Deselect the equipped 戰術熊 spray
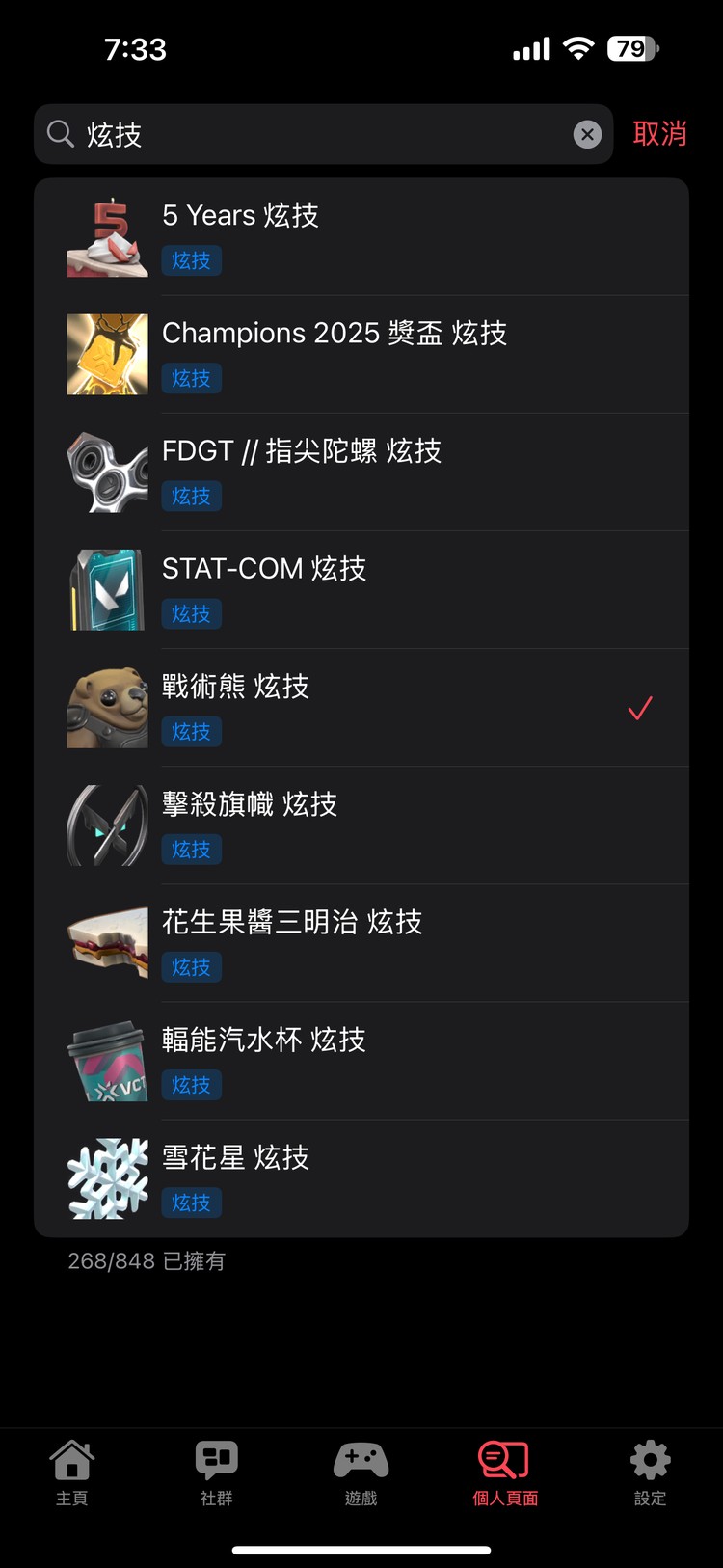This screenshot has height=1568, width=723. [x=639, y=709]
